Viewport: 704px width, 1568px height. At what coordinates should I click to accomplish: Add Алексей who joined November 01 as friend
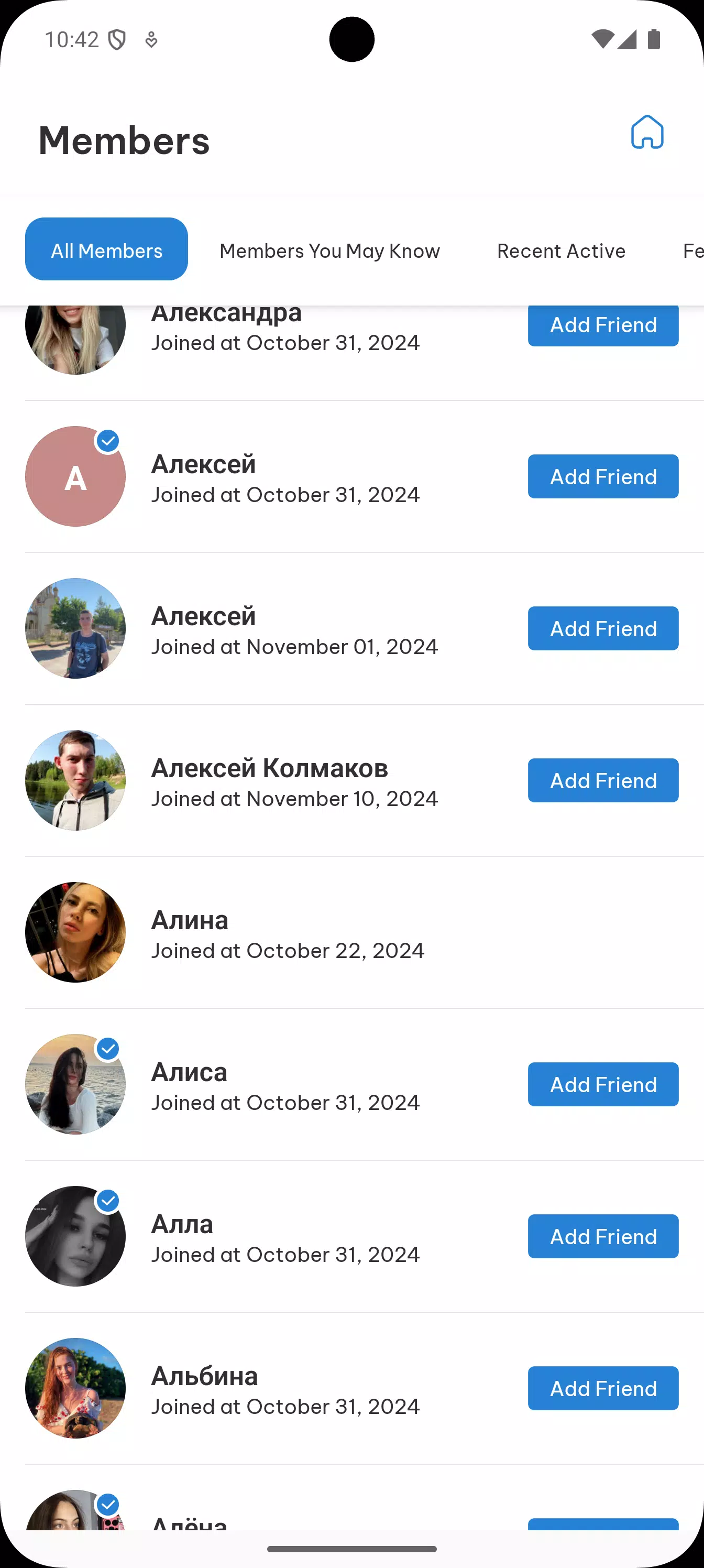(x=602, y=628)
